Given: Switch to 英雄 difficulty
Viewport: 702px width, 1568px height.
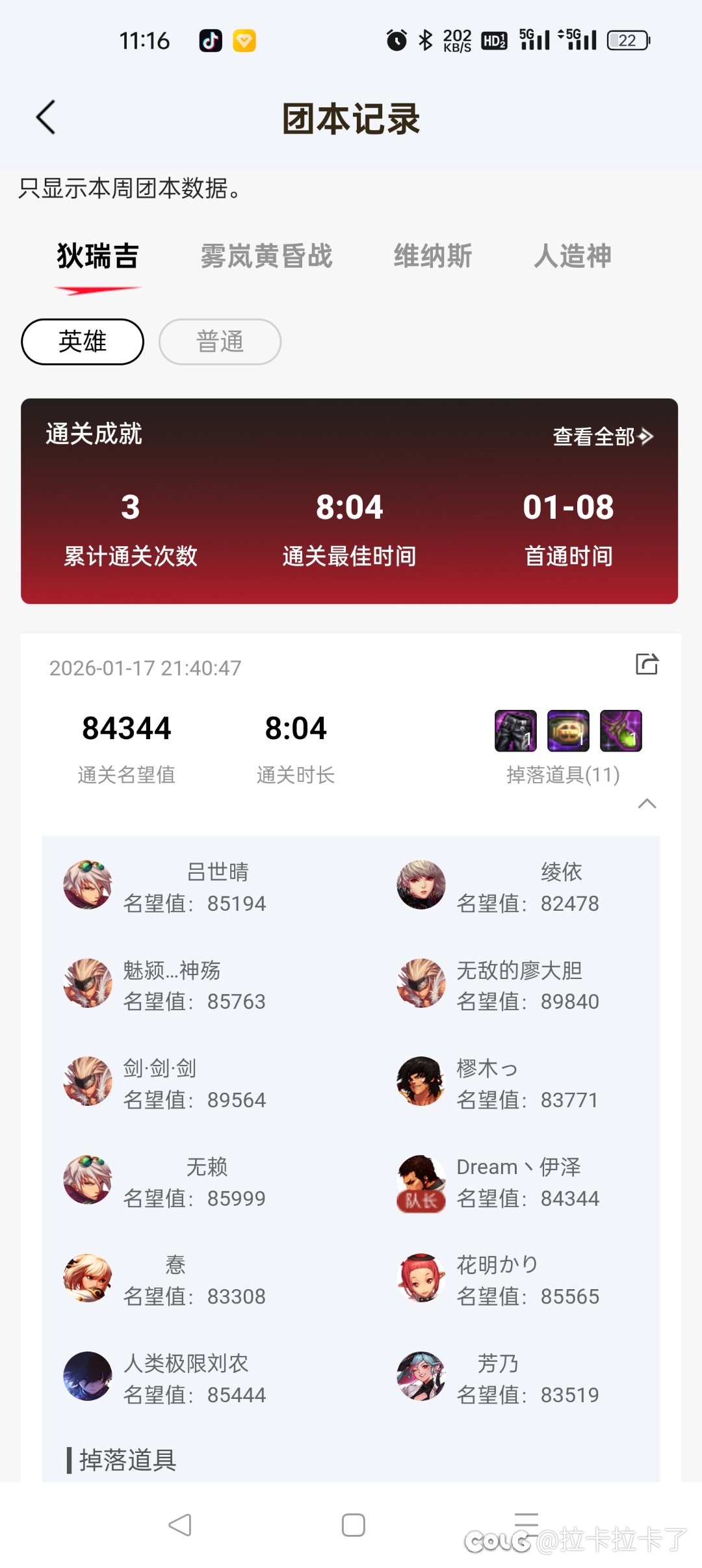Looking at the screenshot, I should point(82,341).
